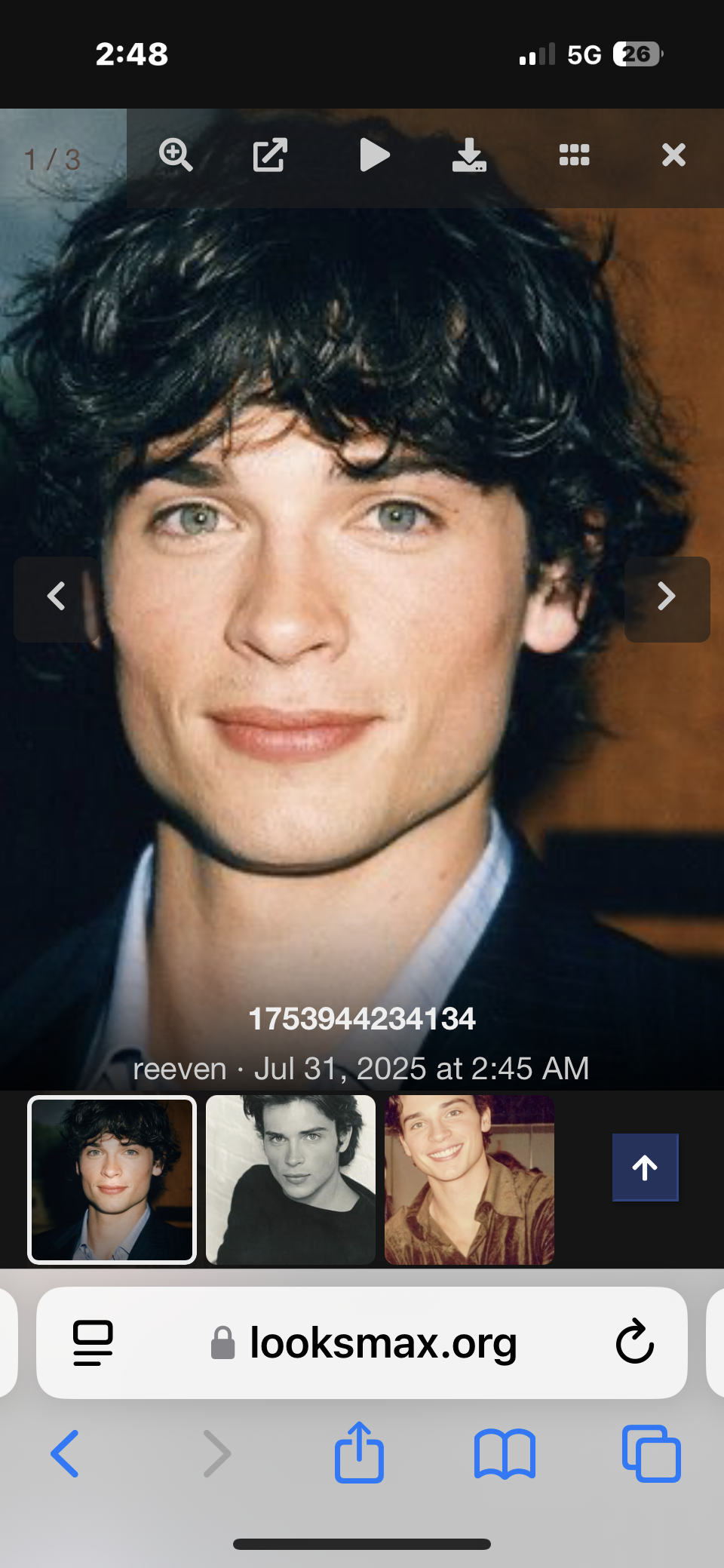Viewport: 724px width, 1568px height.
Task: Advance to the next image
Action: [x=666, y=597]
